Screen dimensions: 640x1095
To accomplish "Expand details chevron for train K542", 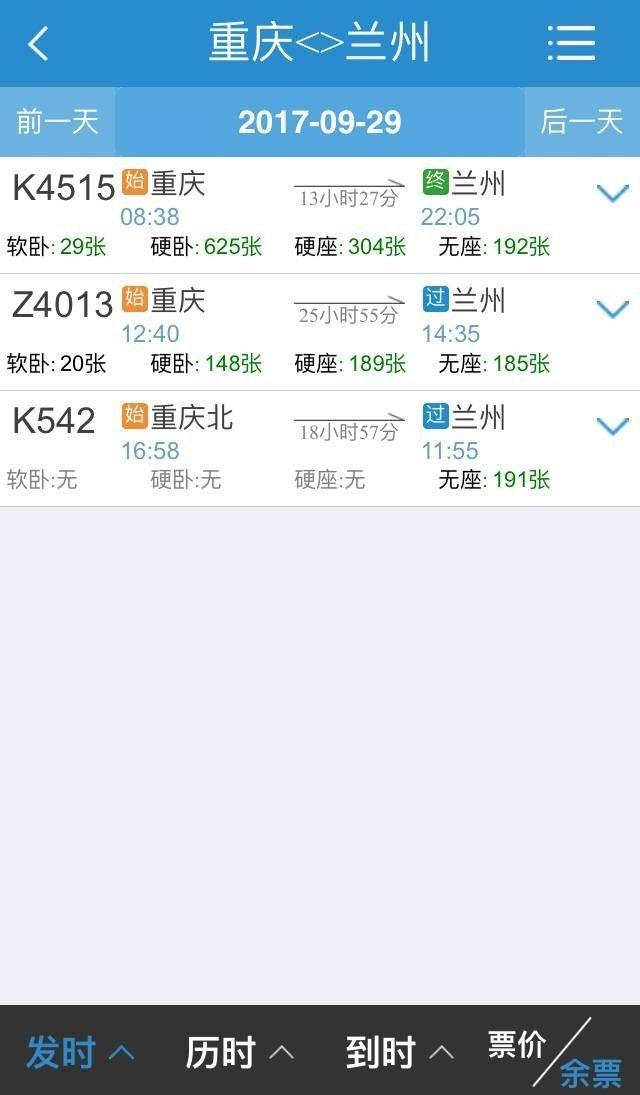I will [x=613, y=426].
